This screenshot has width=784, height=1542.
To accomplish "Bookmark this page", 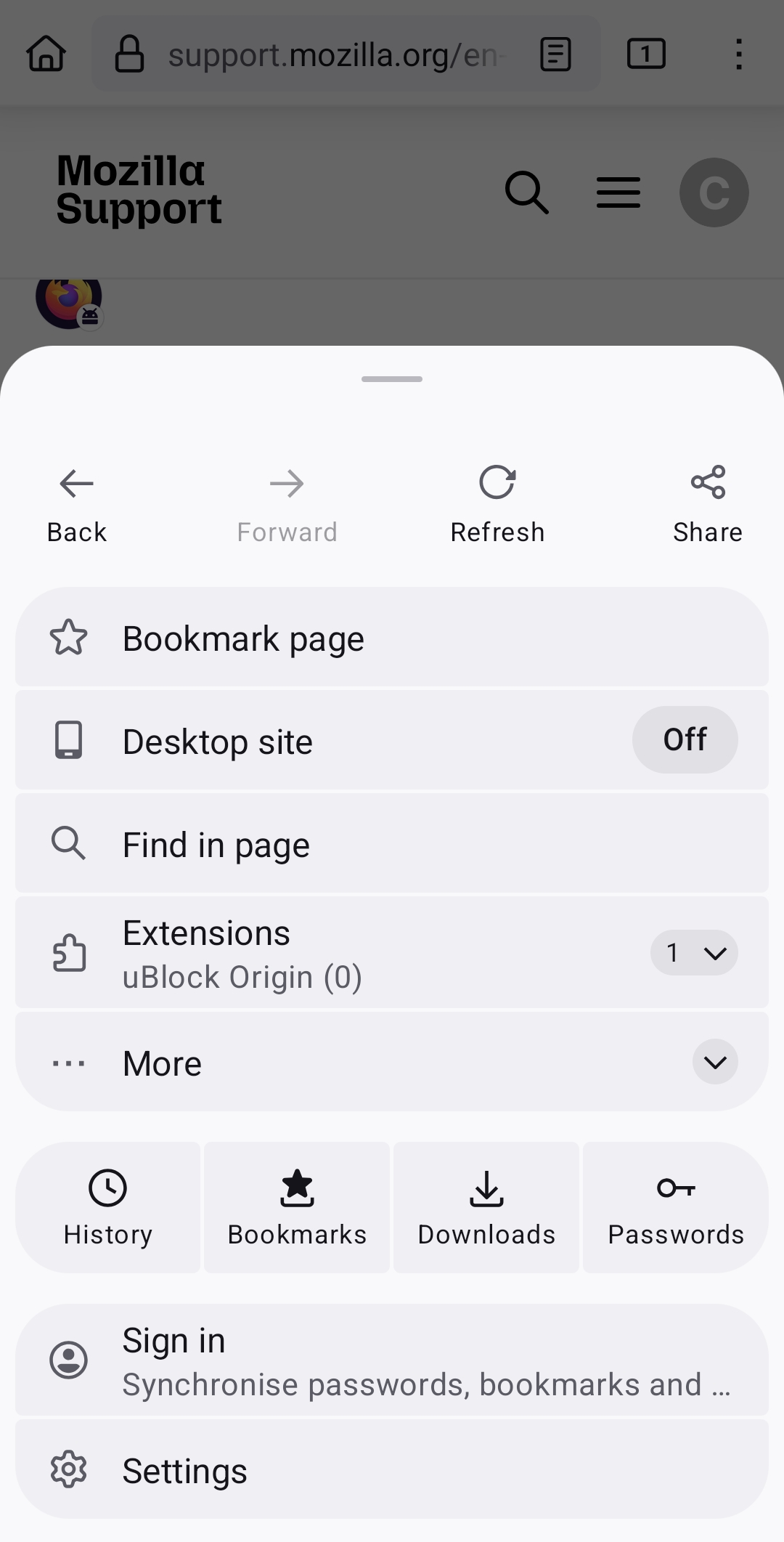I will [392, 638].
